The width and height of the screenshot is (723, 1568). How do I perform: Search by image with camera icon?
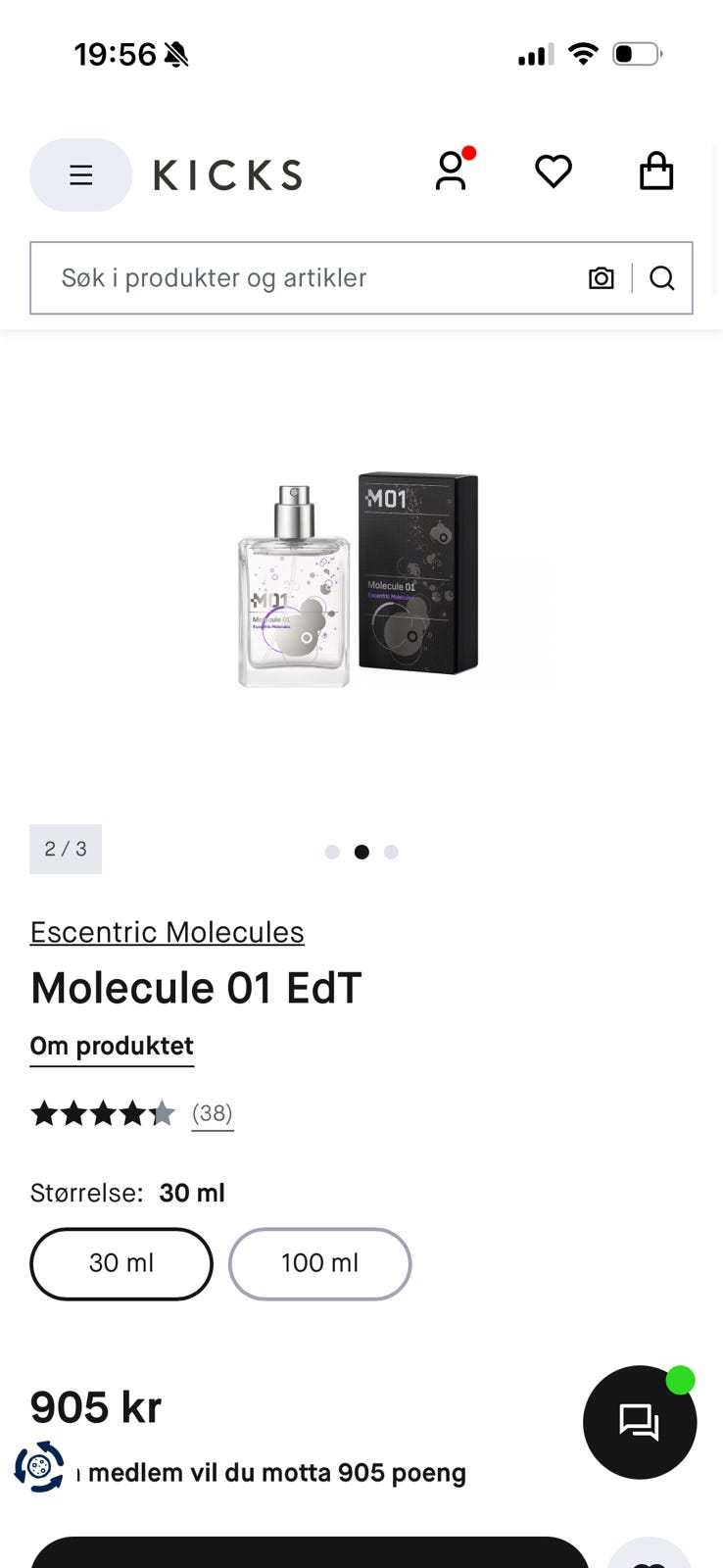(x=602, y=278)
